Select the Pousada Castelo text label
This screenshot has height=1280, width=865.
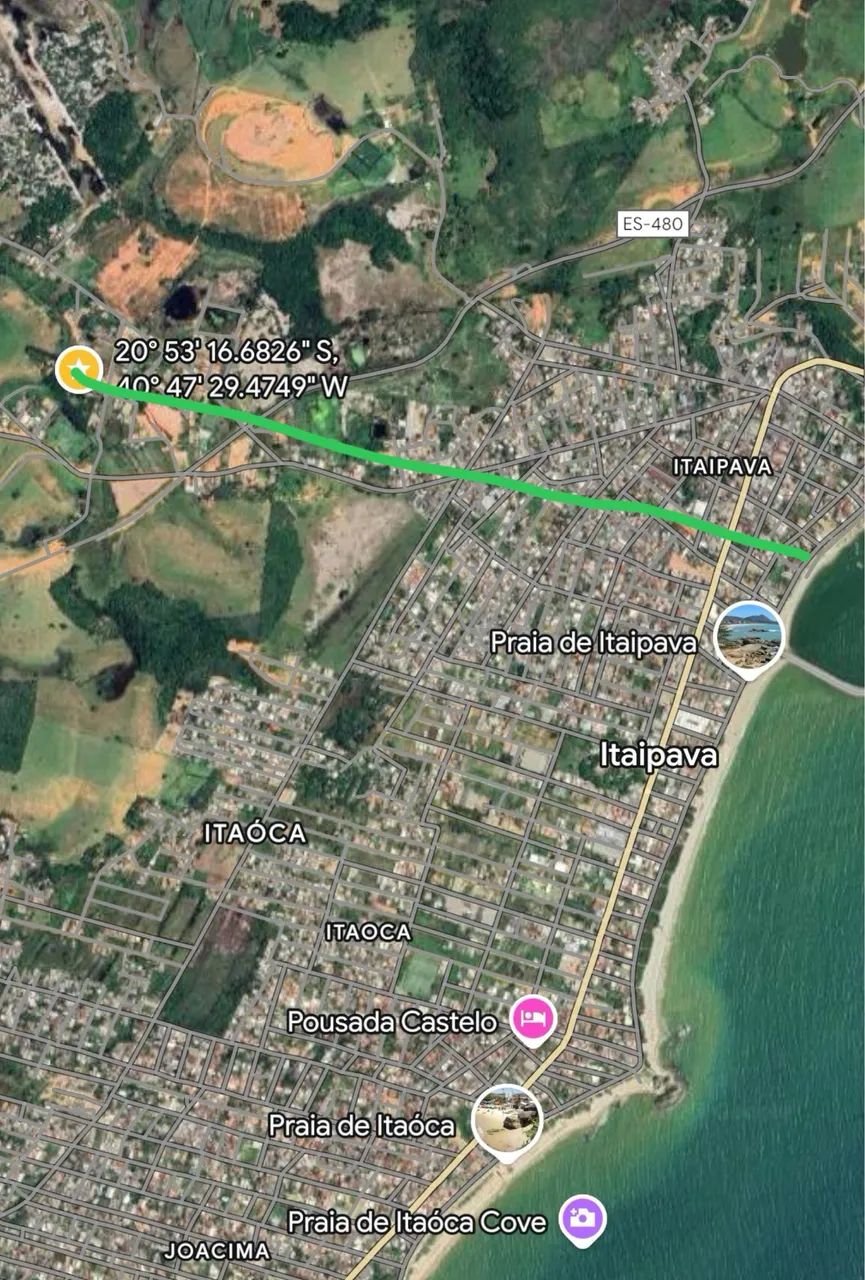[390, 1021]
